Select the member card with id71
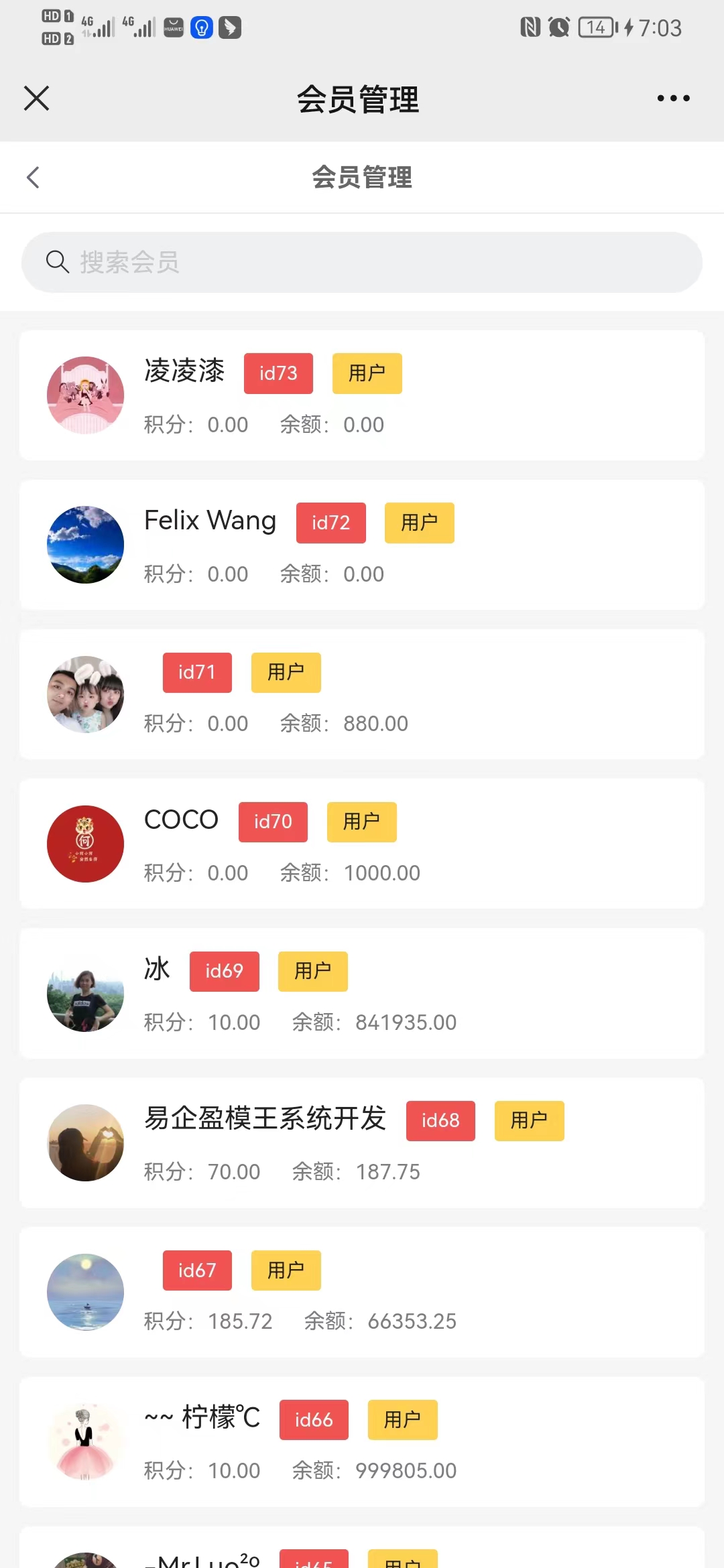 (362, 694)
